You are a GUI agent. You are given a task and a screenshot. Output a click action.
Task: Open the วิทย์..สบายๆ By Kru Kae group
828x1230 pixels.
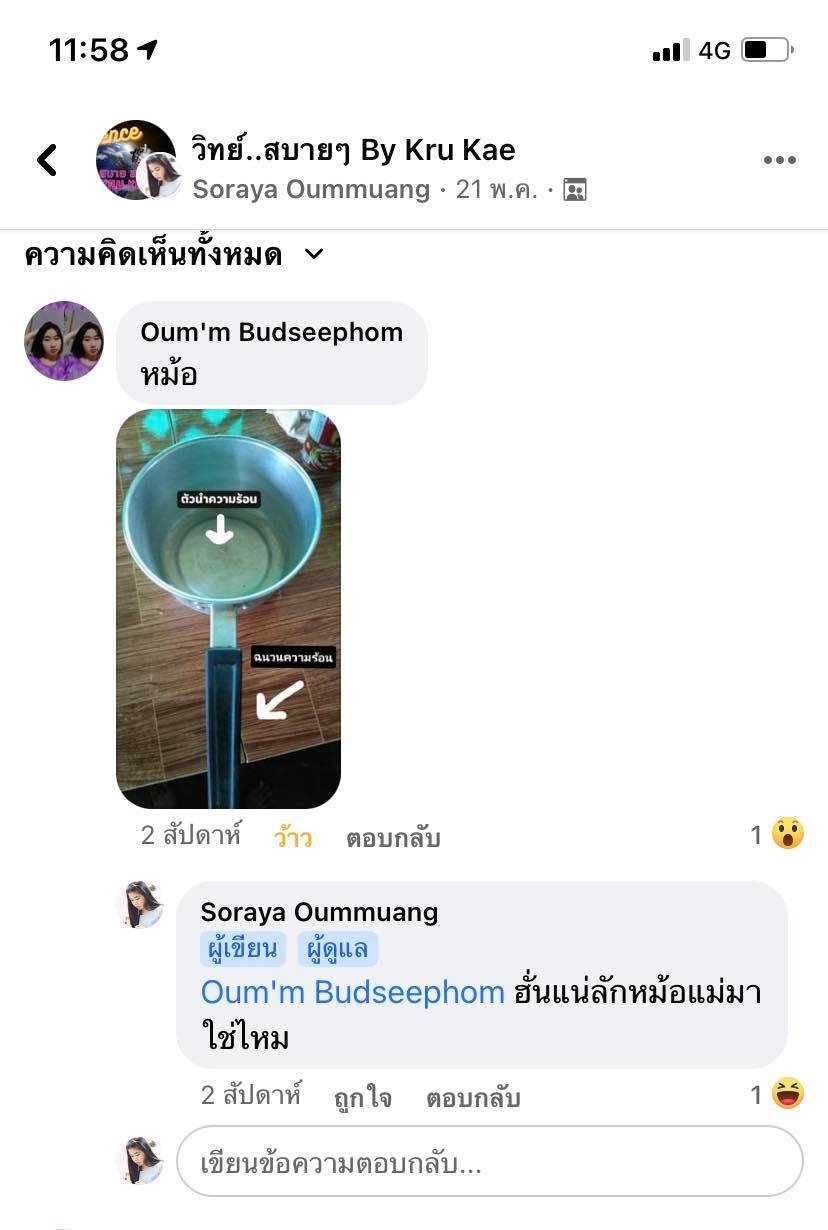click(353, 150)
